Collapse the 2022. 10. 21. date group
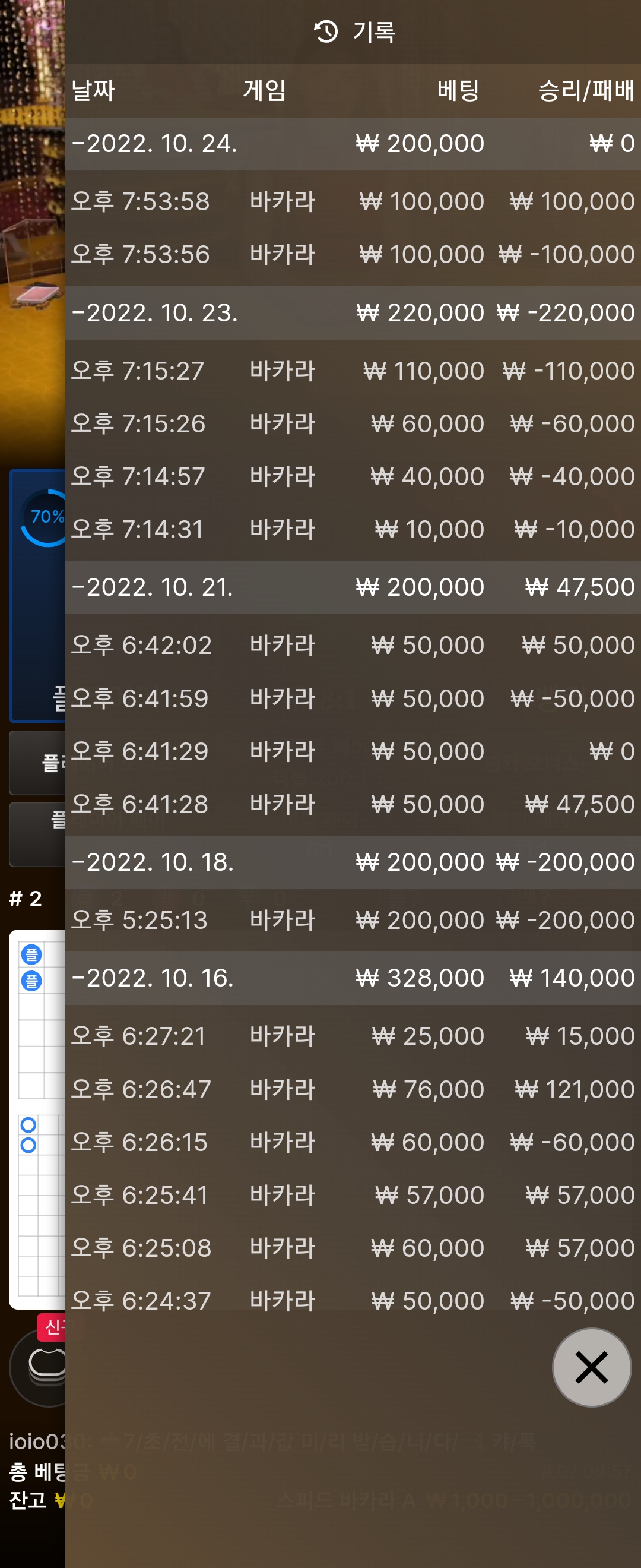The image size is (641, 1568). coord(153,587)
